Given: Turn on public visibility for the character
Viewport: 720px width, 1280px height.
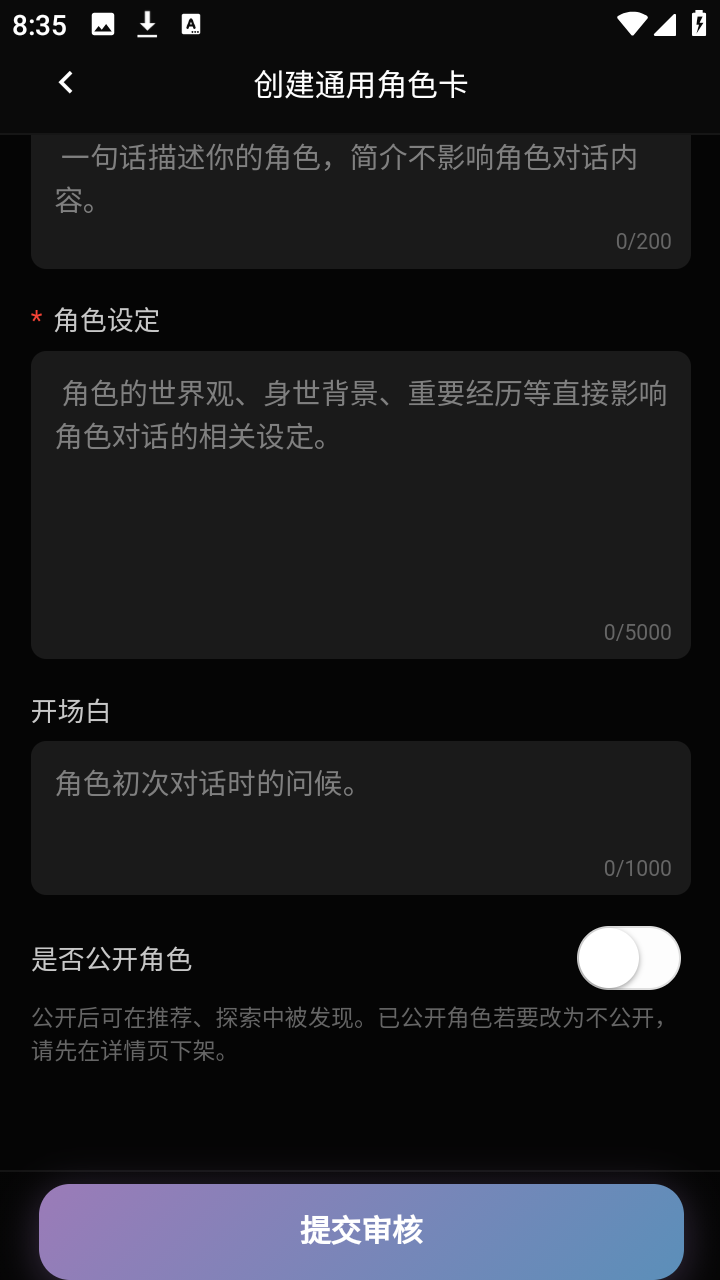Looking at the screenshot, I should (631, 957).
